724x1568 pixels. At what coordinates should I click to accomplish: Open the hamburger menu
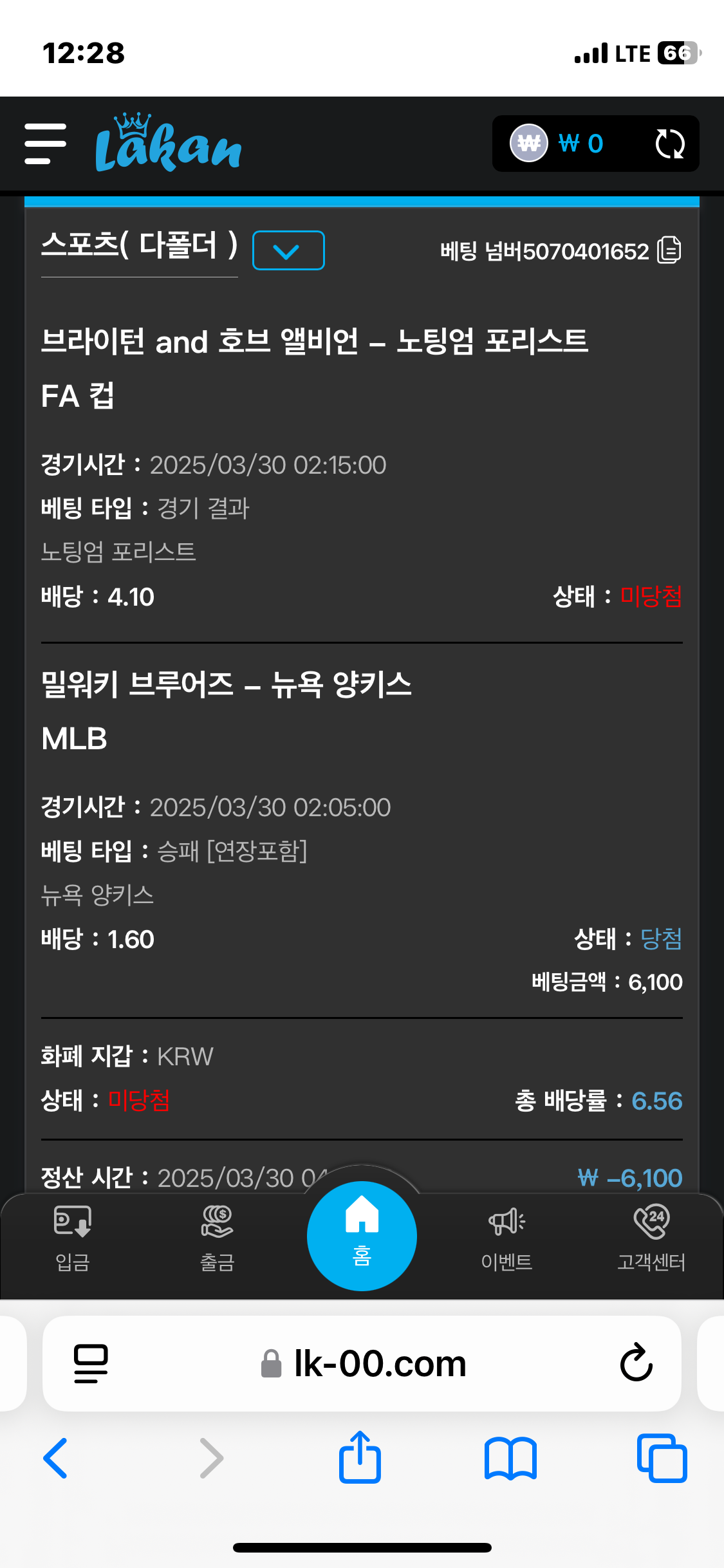(45, 144)
